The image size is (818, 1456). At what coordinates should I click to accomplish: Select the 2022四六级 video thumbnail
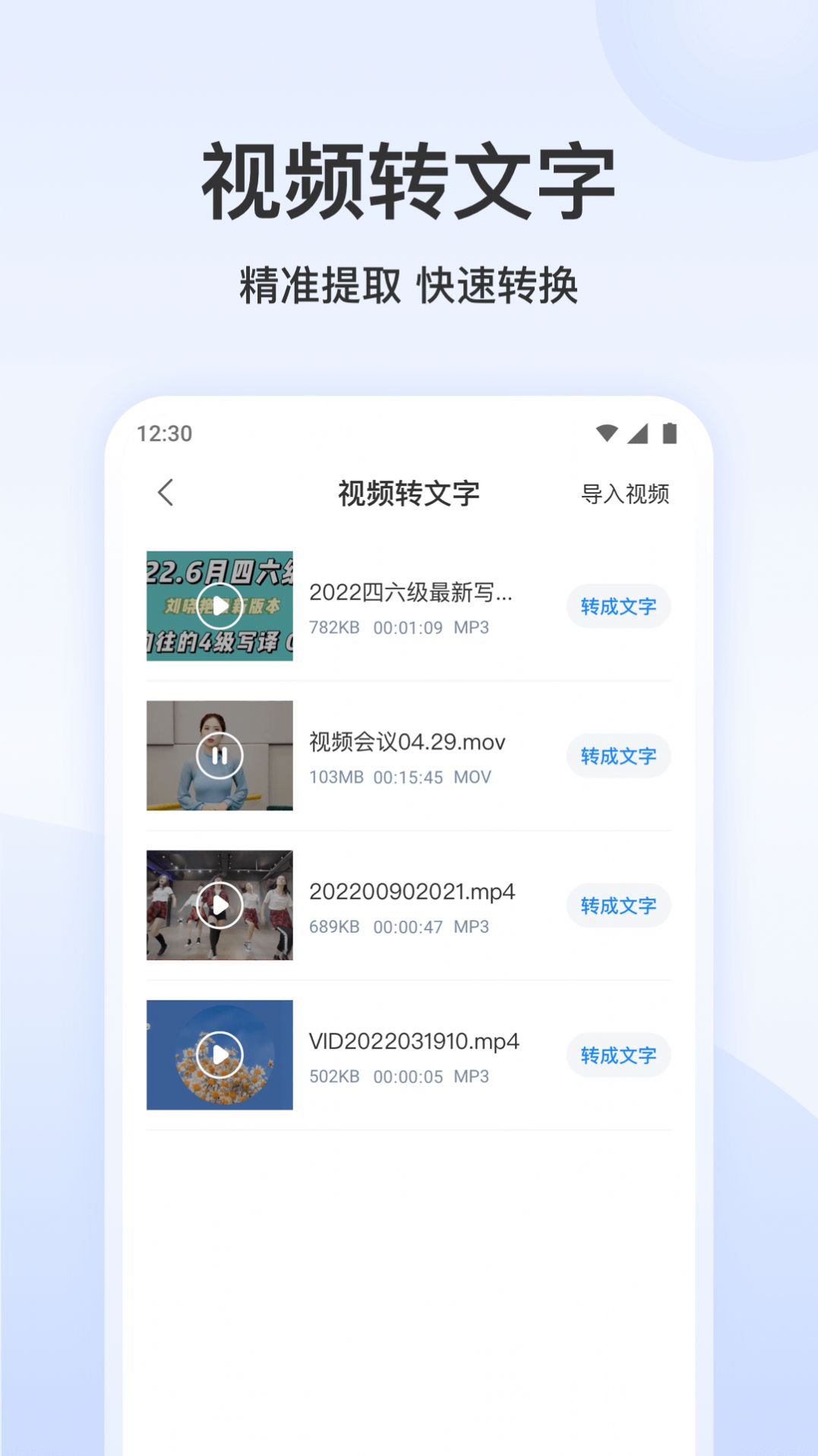click(x=220, y=606)
